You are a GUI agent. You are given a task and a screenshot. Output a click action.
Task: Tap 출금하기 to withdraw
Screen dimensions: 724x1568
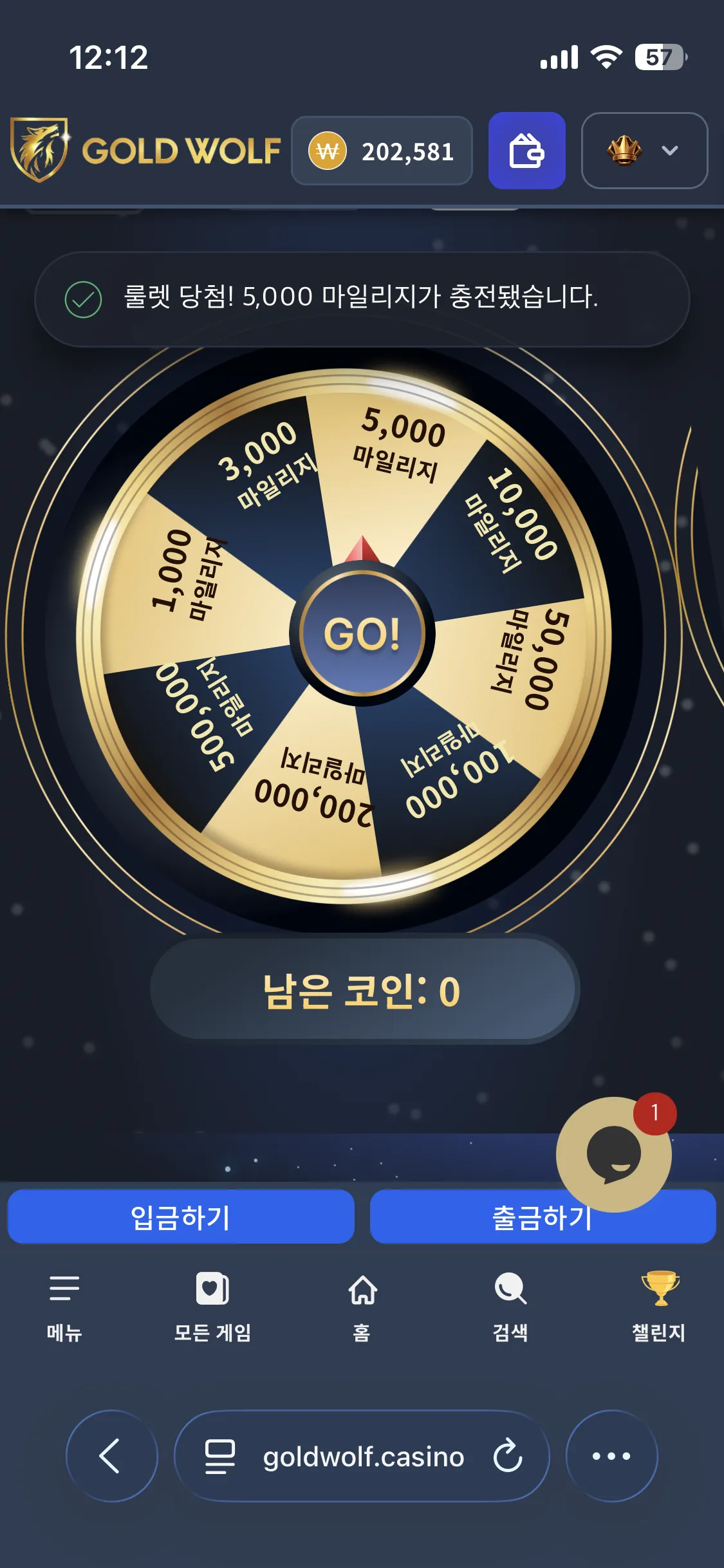pyautogui.click(x=543, y=1217)
